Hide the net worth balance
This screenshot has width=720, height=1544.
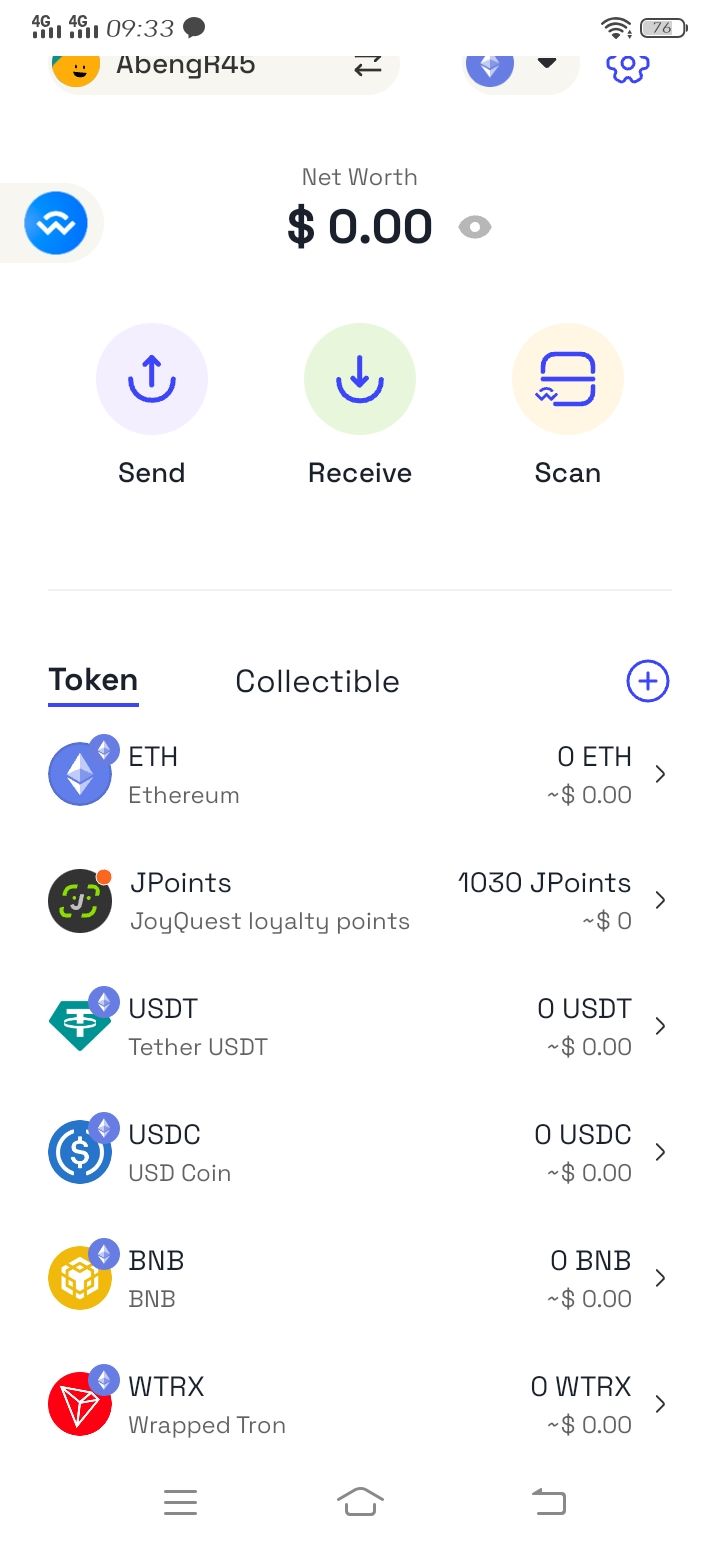coord(475,228)
